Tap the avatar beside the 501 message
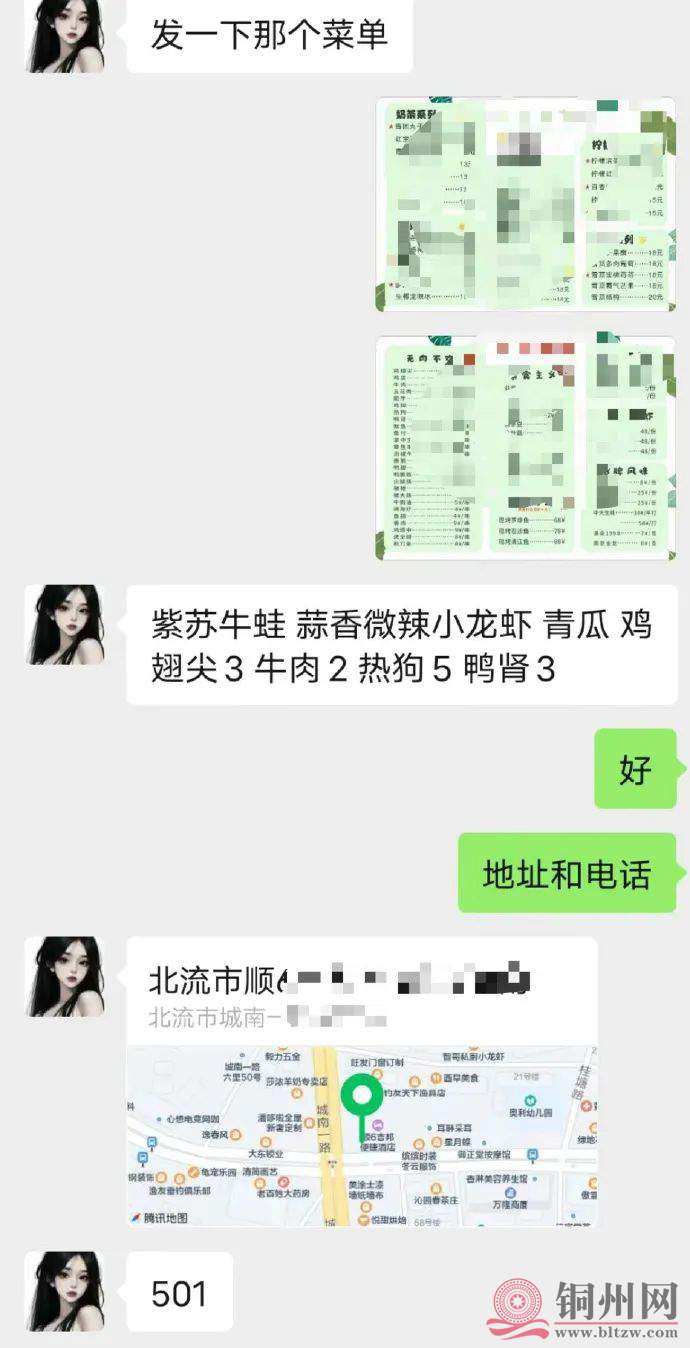 pos(64,1292)
